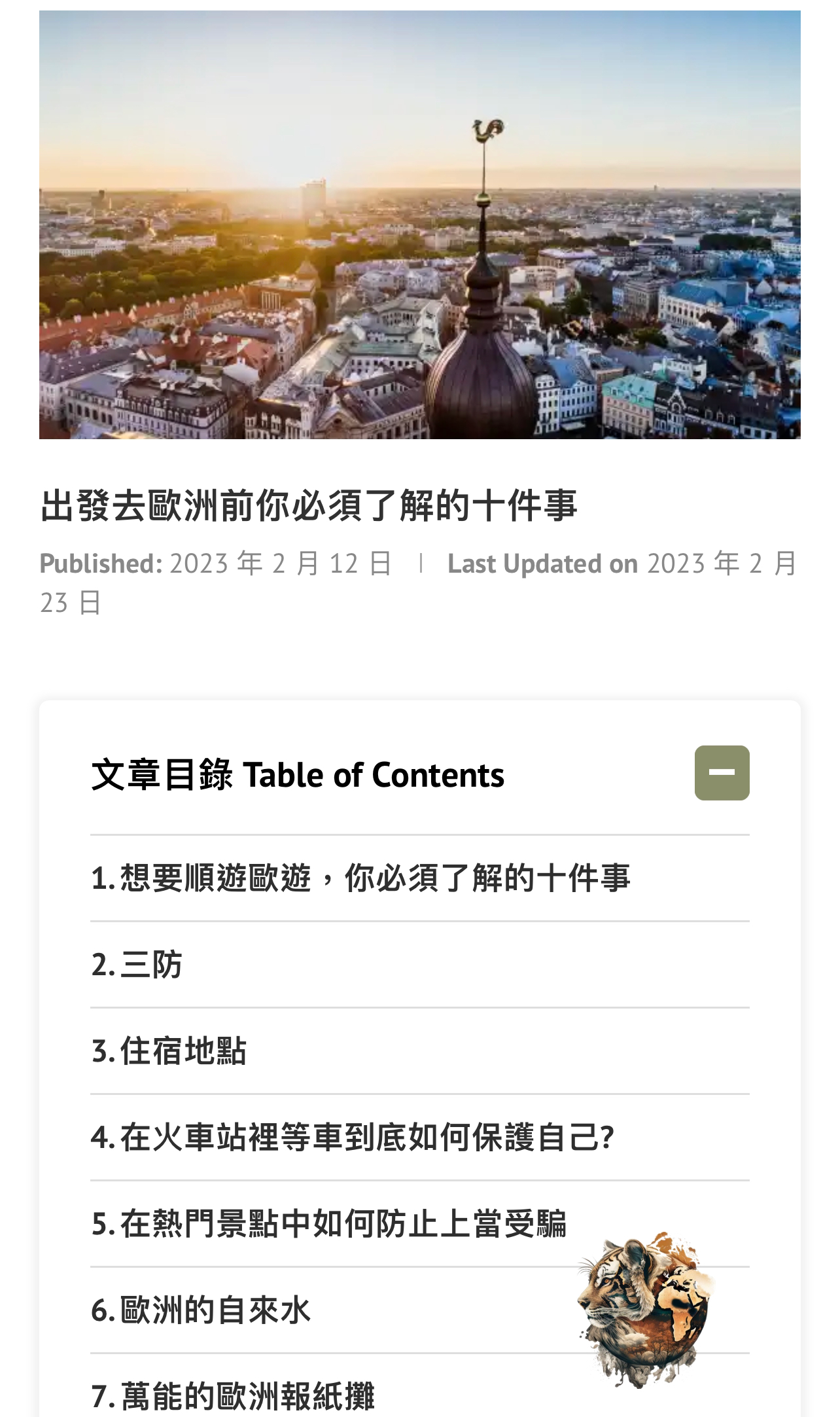Toggle visibility of the contents list
Image resolution: width=840 pixels, height=1417 pixels.
[722, 773]
